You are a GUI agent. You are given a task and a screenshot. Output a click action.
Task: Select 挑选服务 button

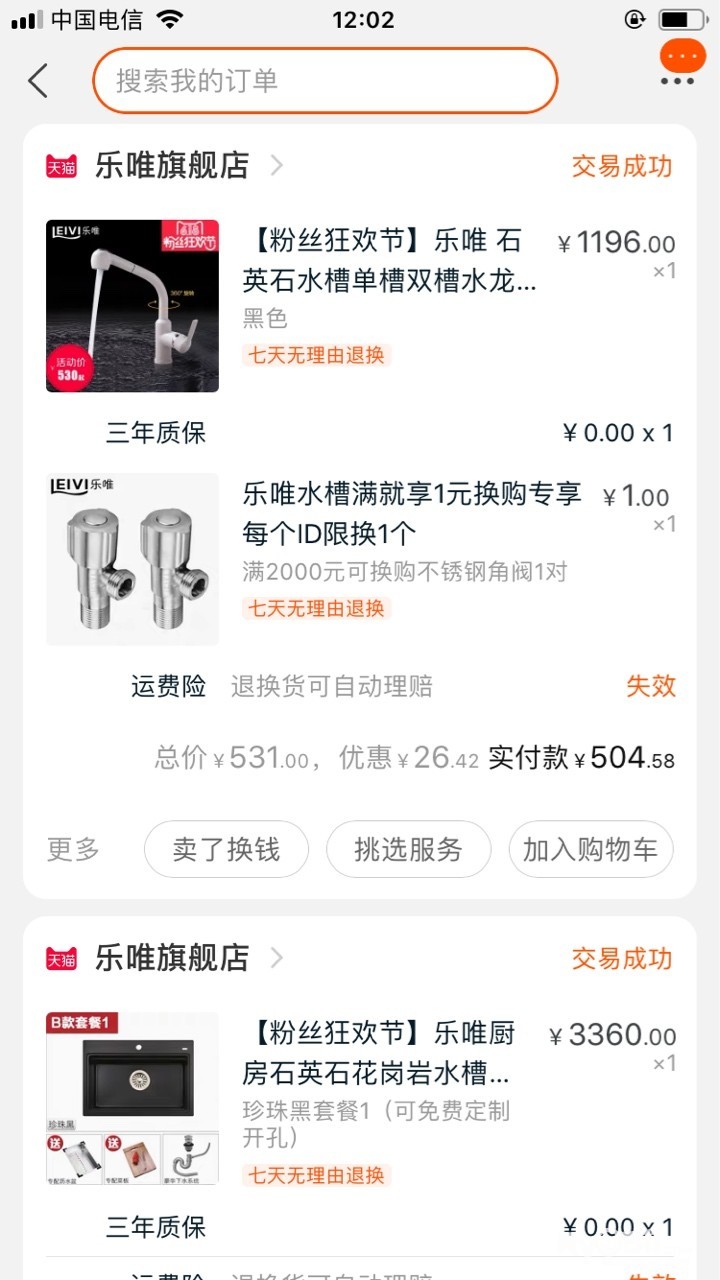coord(408,850)
